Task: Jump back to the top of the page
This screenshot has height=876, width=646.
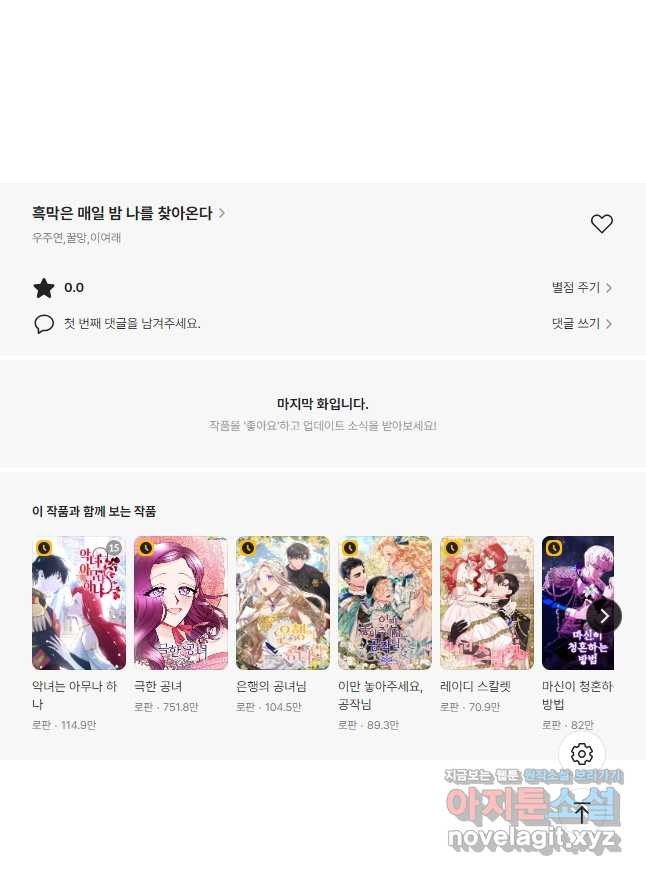Action: [582, 813]
